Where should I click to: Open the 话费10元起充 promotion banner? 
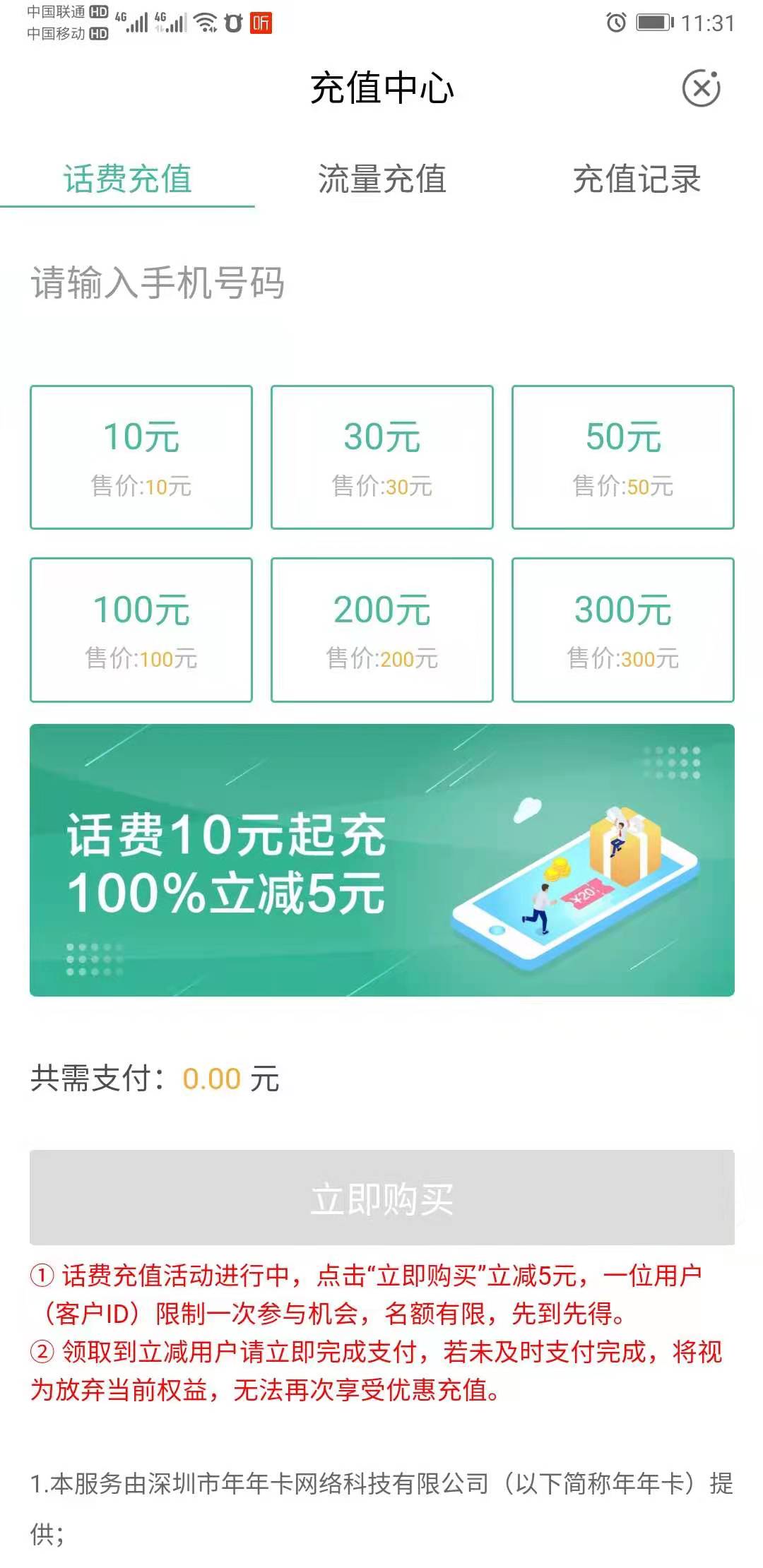click(381, 860)
